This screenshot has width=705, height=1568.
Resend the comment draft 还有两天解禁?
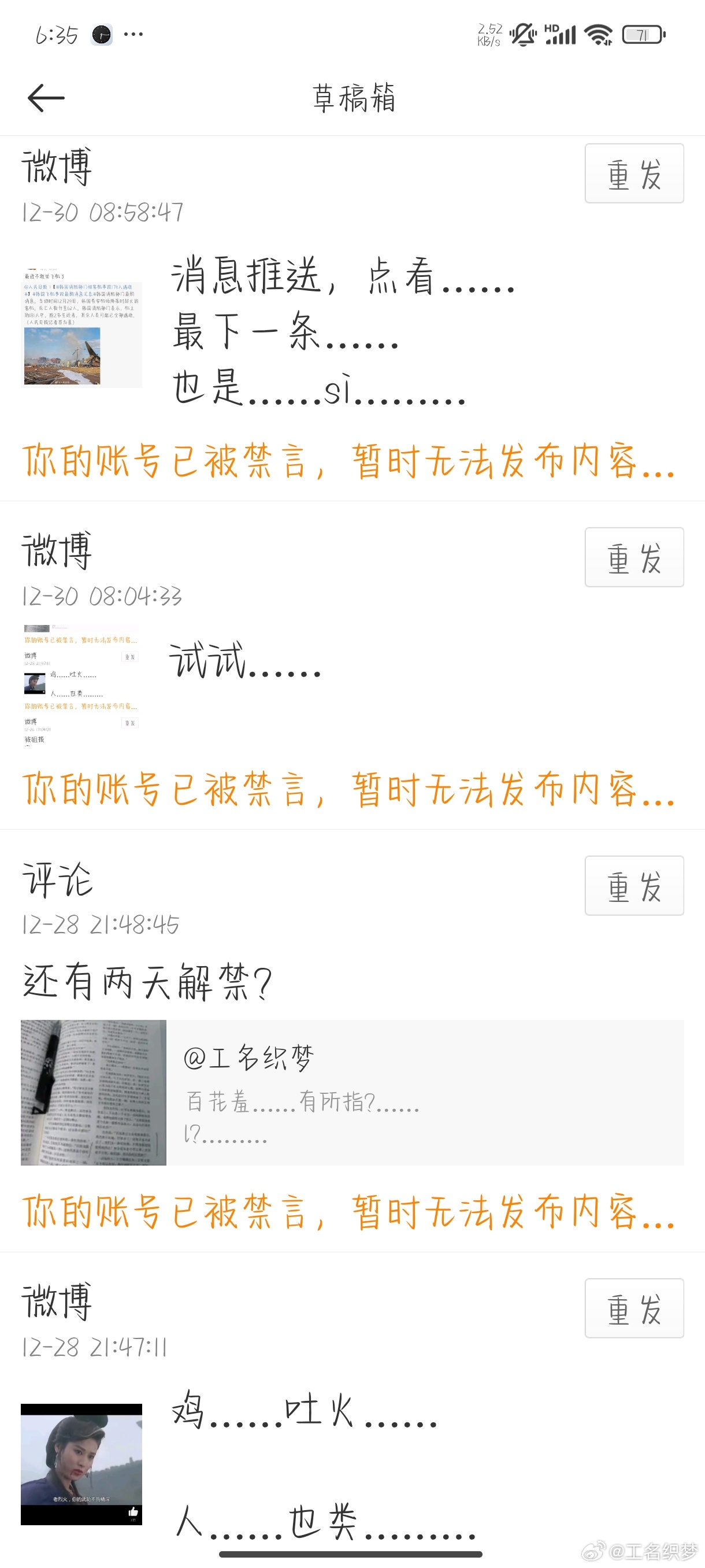pos(634,886)
